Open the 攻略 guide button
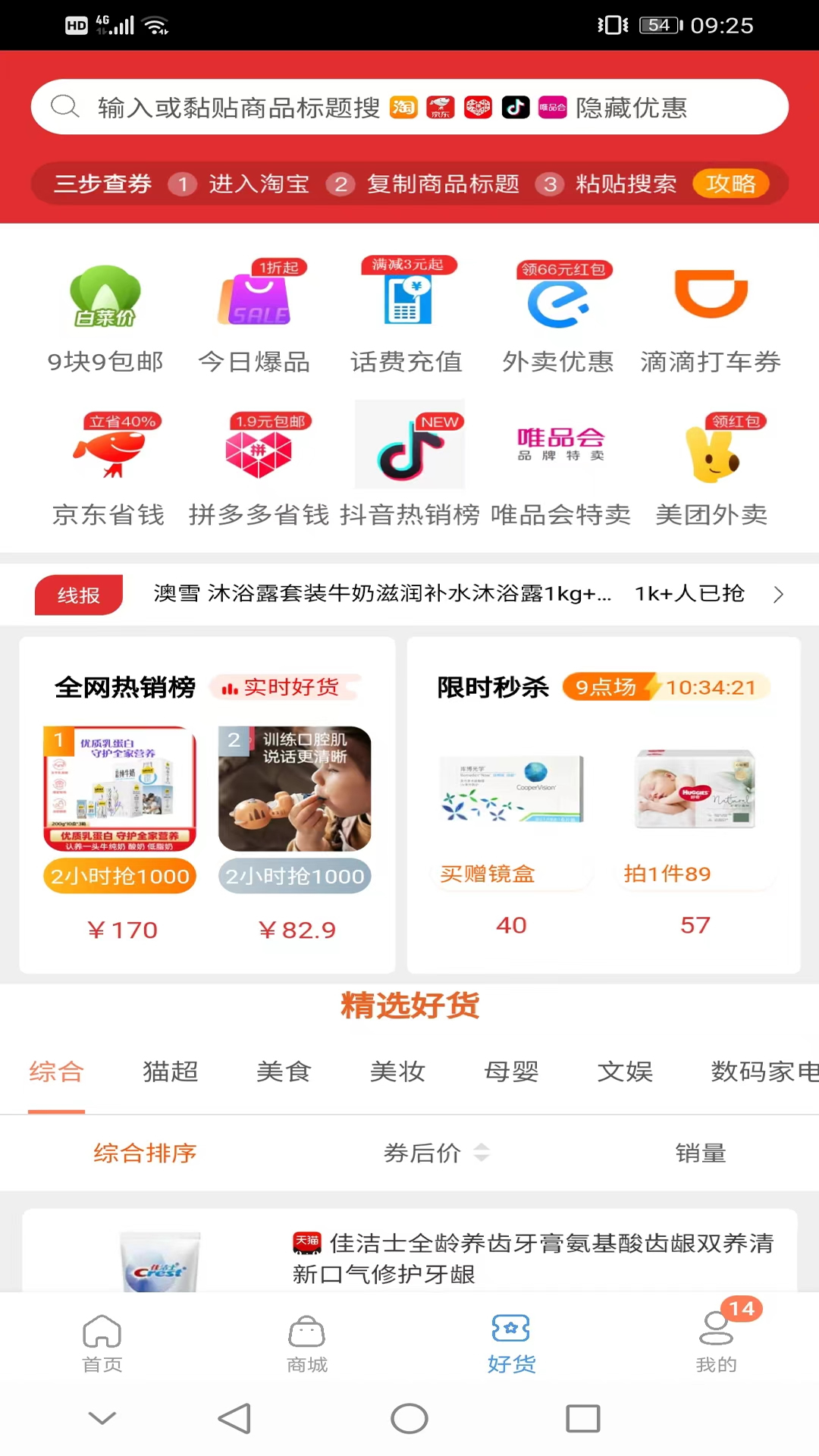 [x=730, y=184]
